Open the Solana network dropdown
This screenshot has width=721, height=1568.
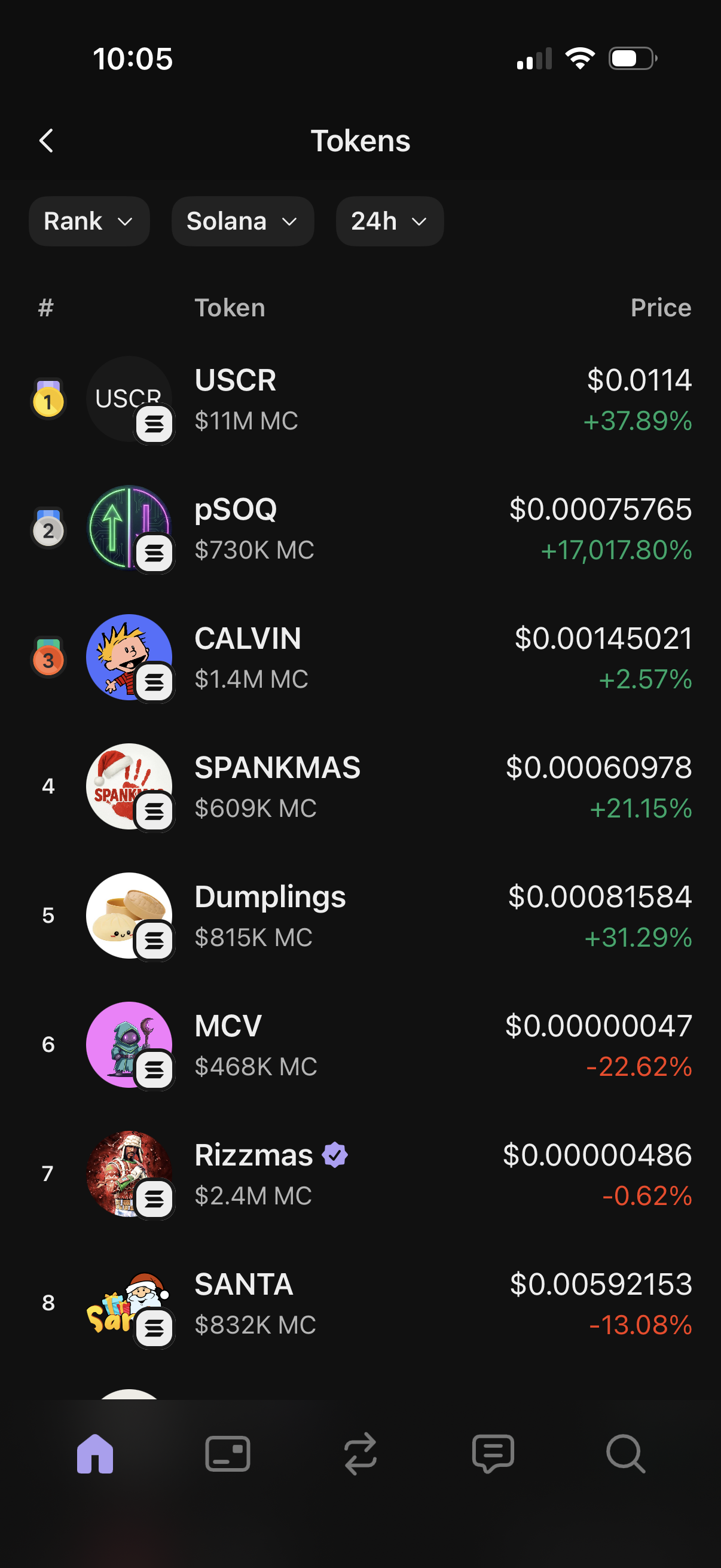tap(243, 221)
